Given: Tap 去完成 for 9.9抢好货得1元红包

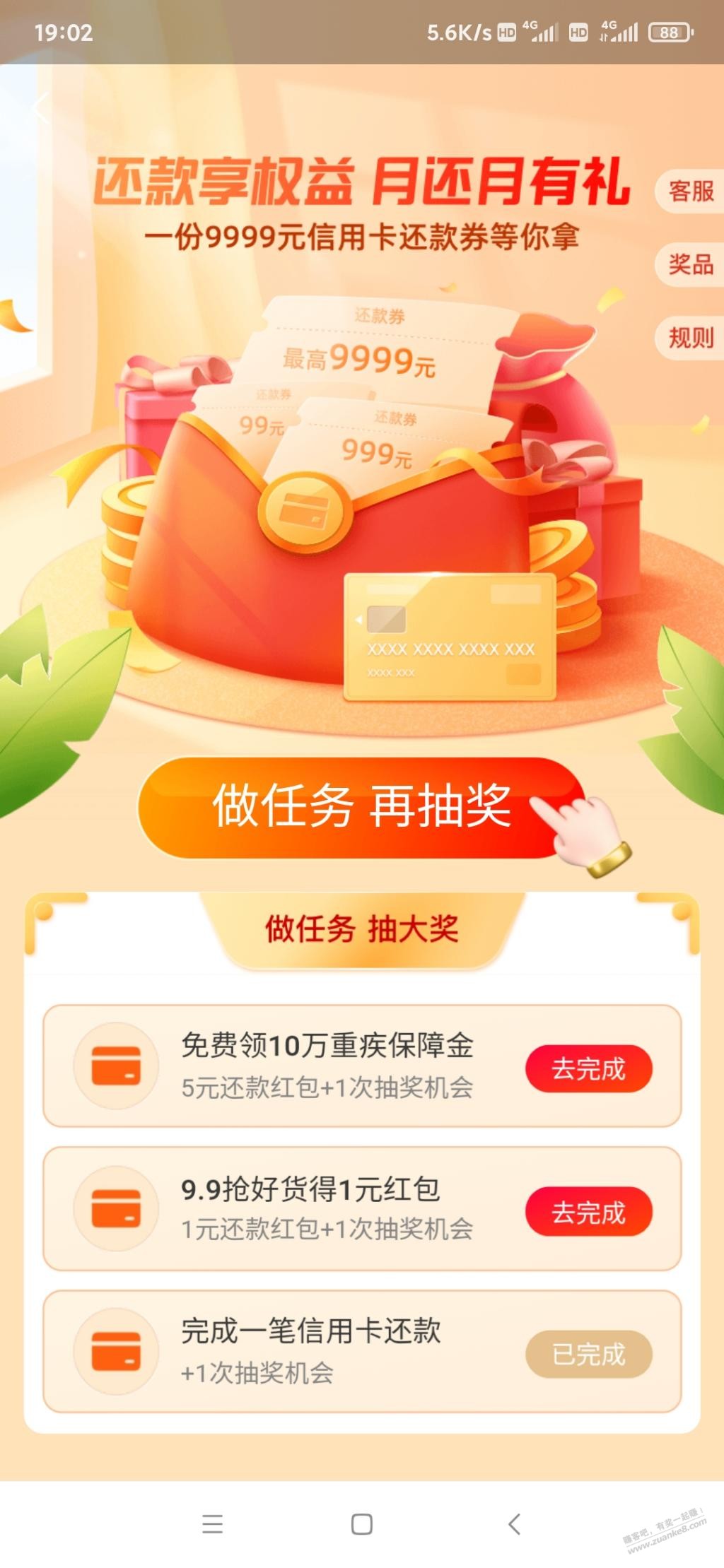Looking at the screenshot, I should [588, 1213].
